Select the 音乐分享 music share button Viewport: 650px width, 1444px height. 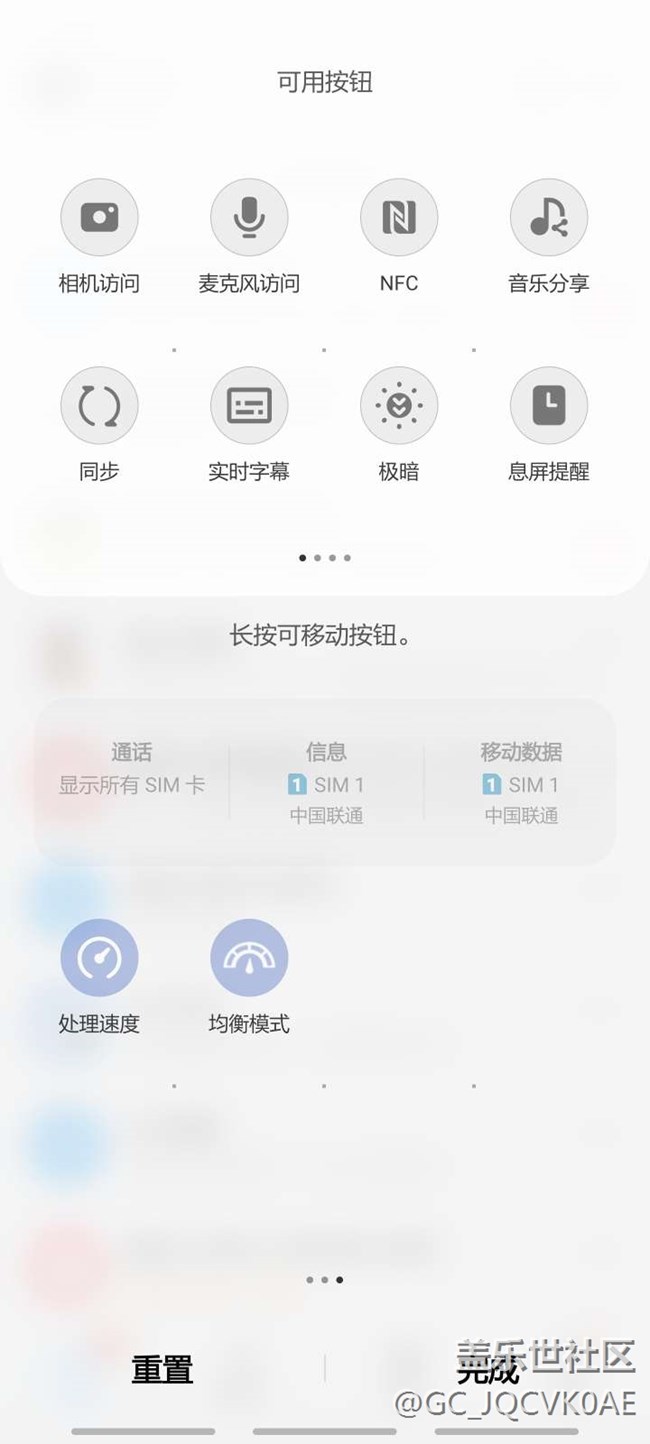549,218
